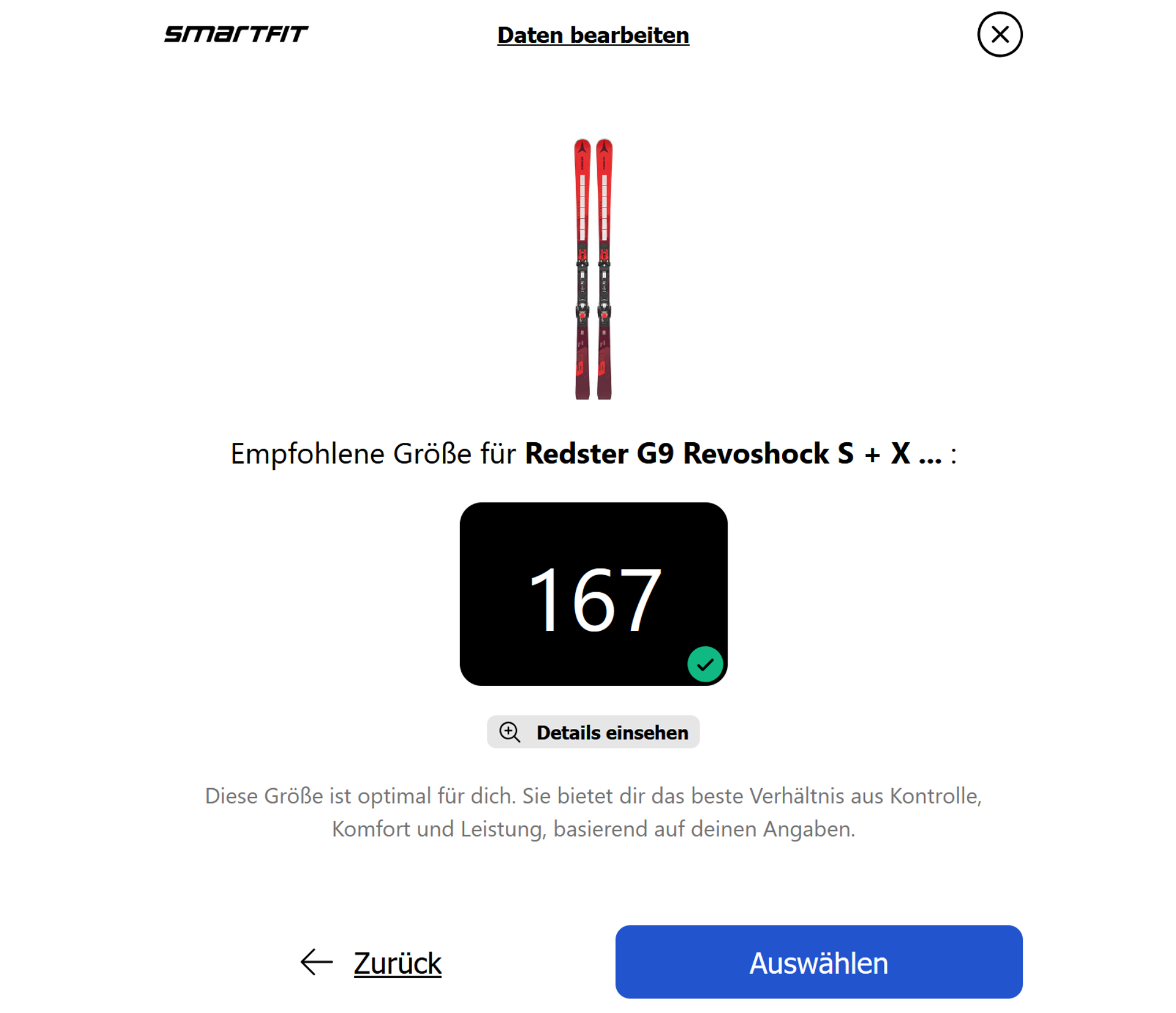Select the recommended size 167 tile

(x=593, y=593)
